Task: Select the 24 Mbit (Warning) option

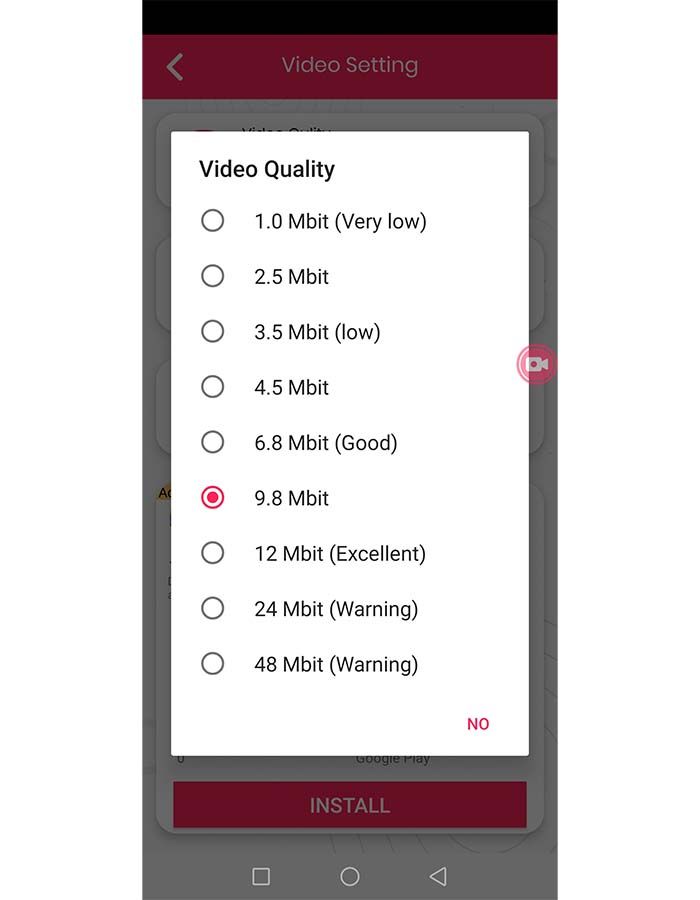Action: tap(213, 608)
